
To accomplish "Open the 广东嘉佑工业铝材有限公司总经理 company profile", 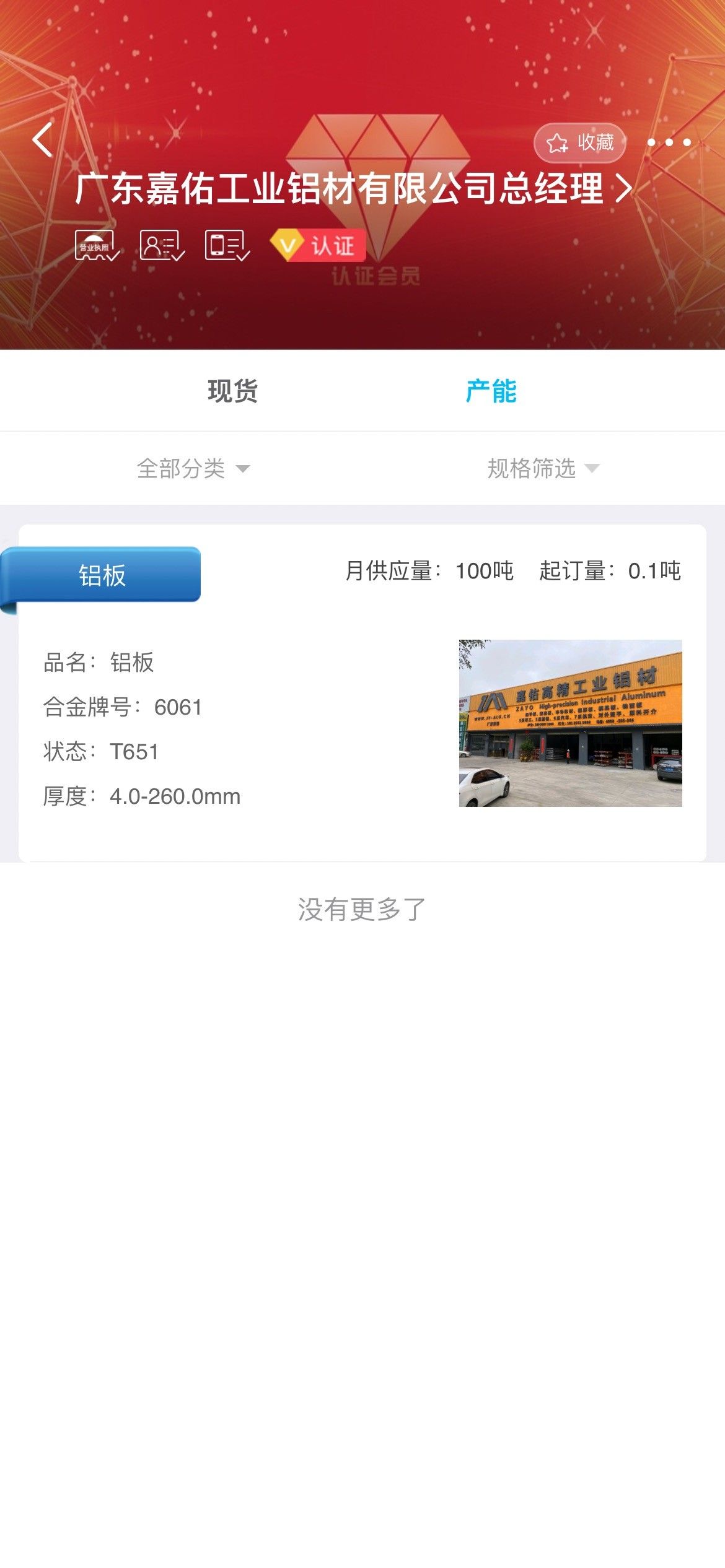I will coord(353,188).
